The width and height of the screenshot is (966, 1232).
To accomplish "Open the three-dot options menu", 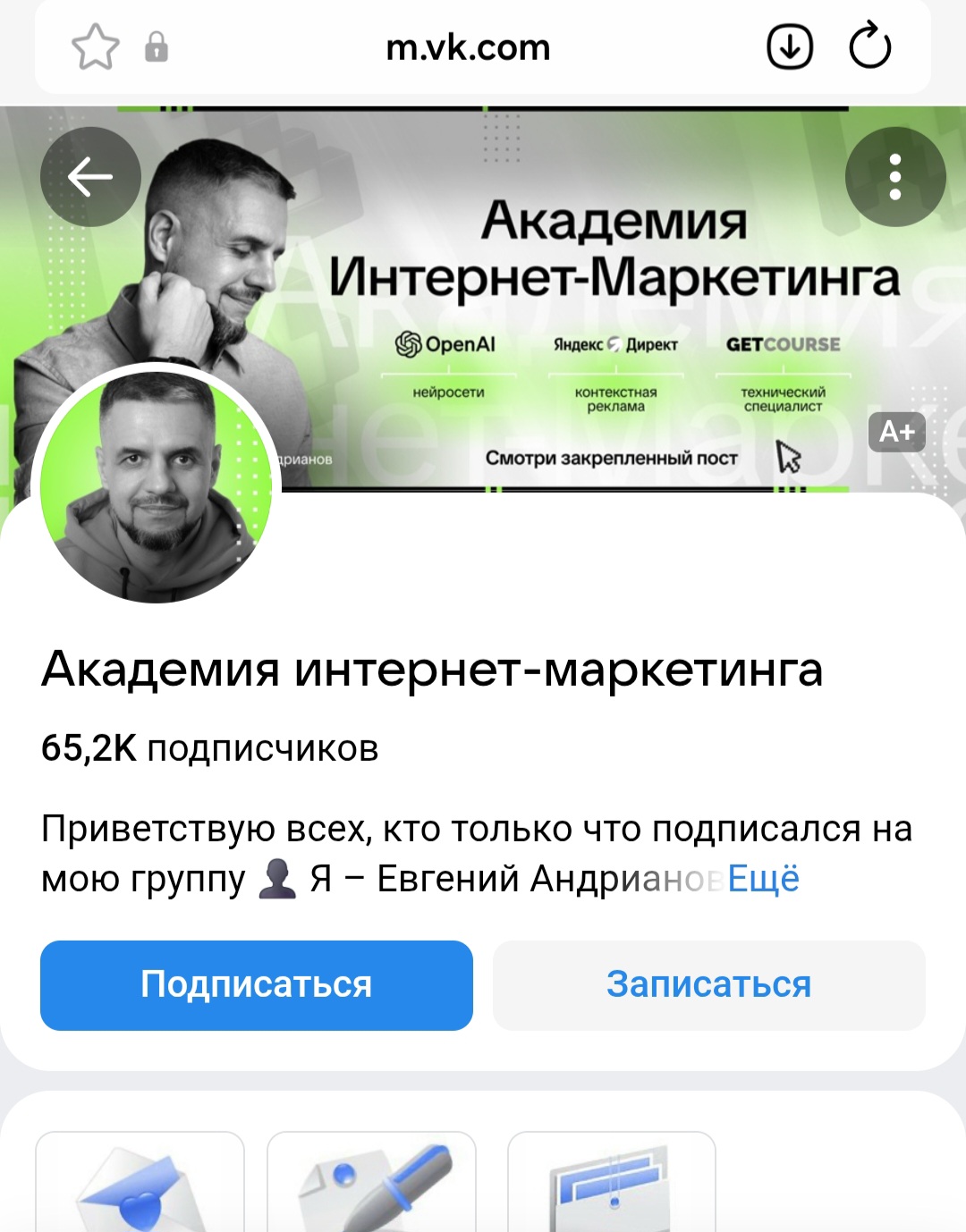I will 894,176.
